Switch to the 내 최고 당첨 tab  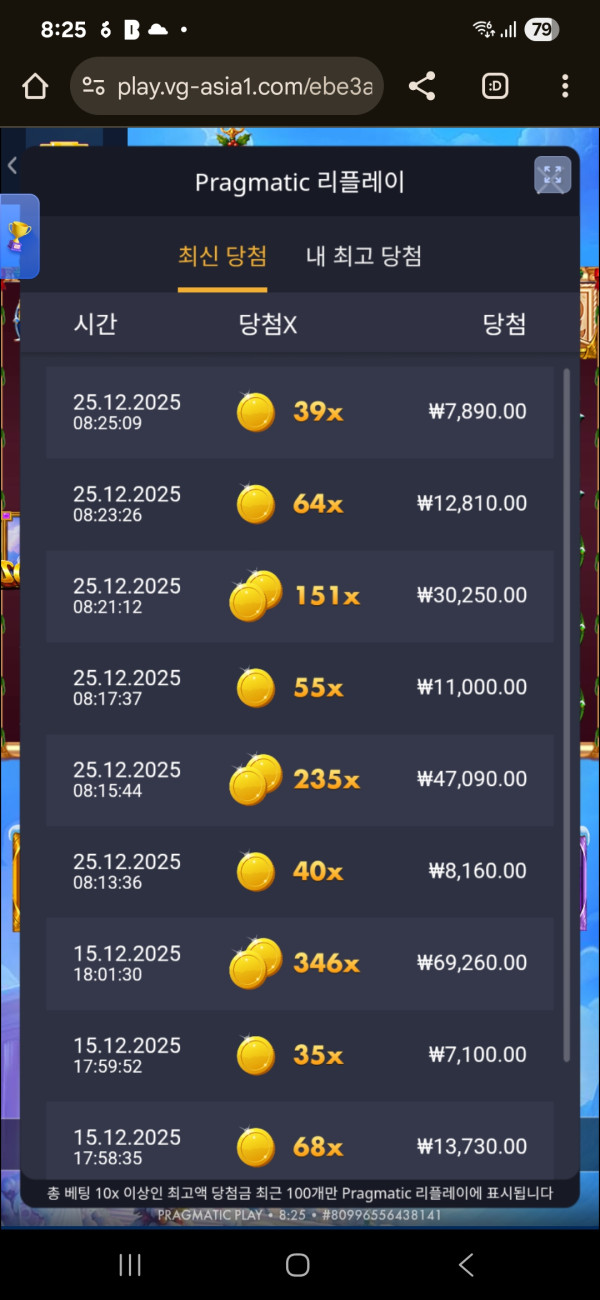pyautogui.click(x=363, y=257)
